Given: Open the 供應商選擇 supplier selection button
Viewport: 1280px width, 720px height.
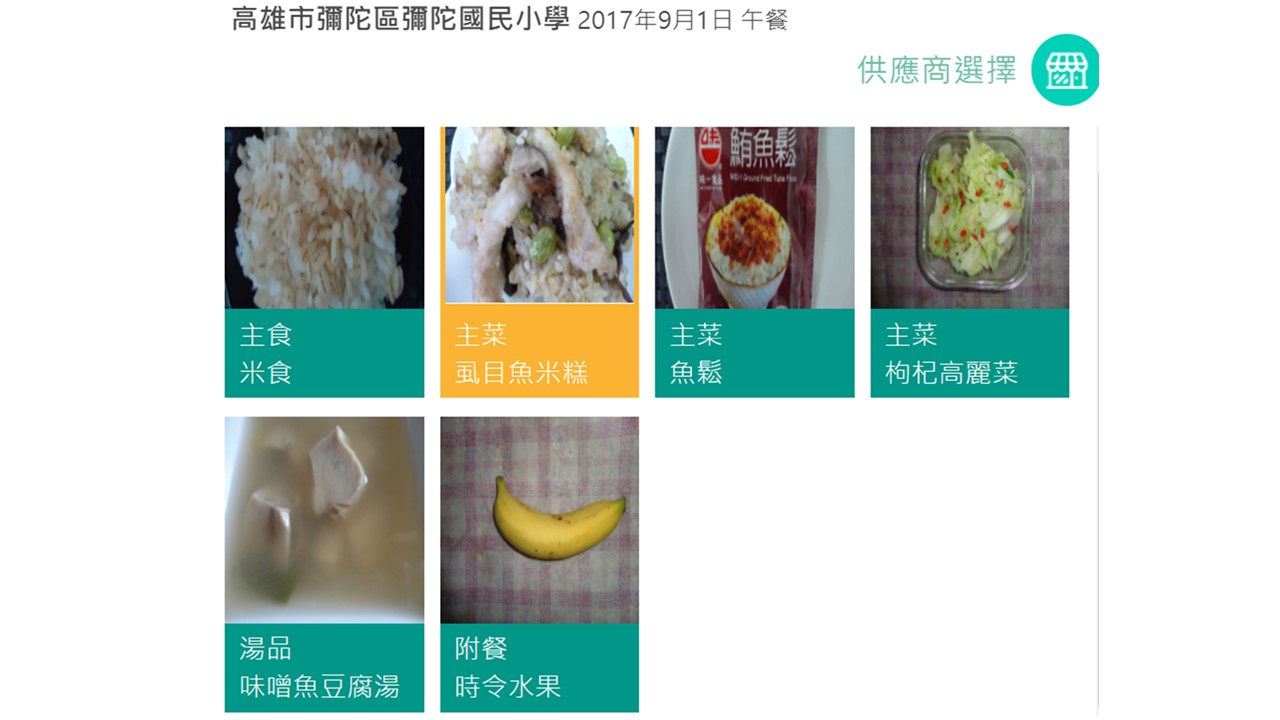Looking at the screenshot, I should pyautogui.click(x=1065, y=70).
